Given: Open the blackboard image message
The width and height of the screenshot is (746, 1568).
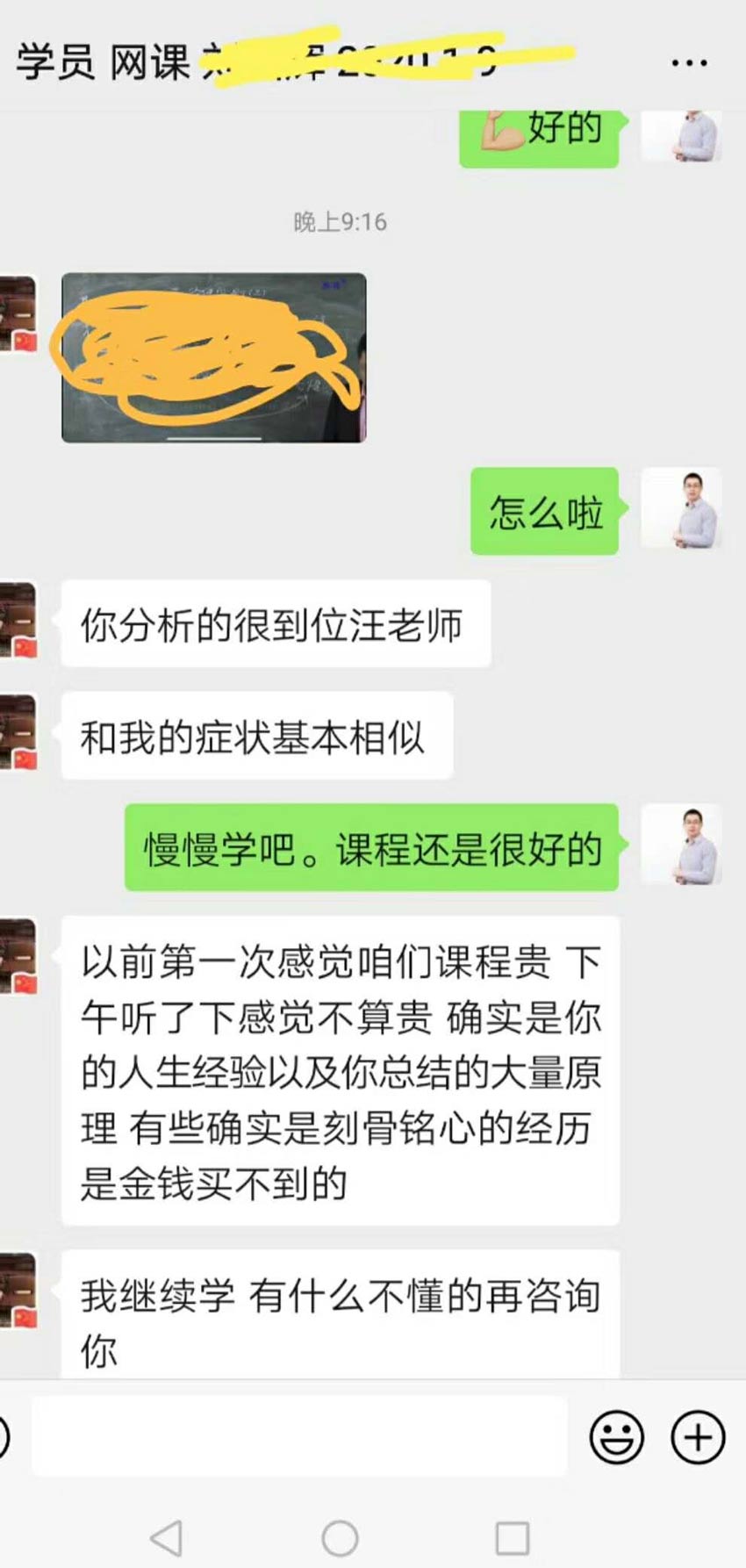Looking at the screenshot, I should click(213, 357).
